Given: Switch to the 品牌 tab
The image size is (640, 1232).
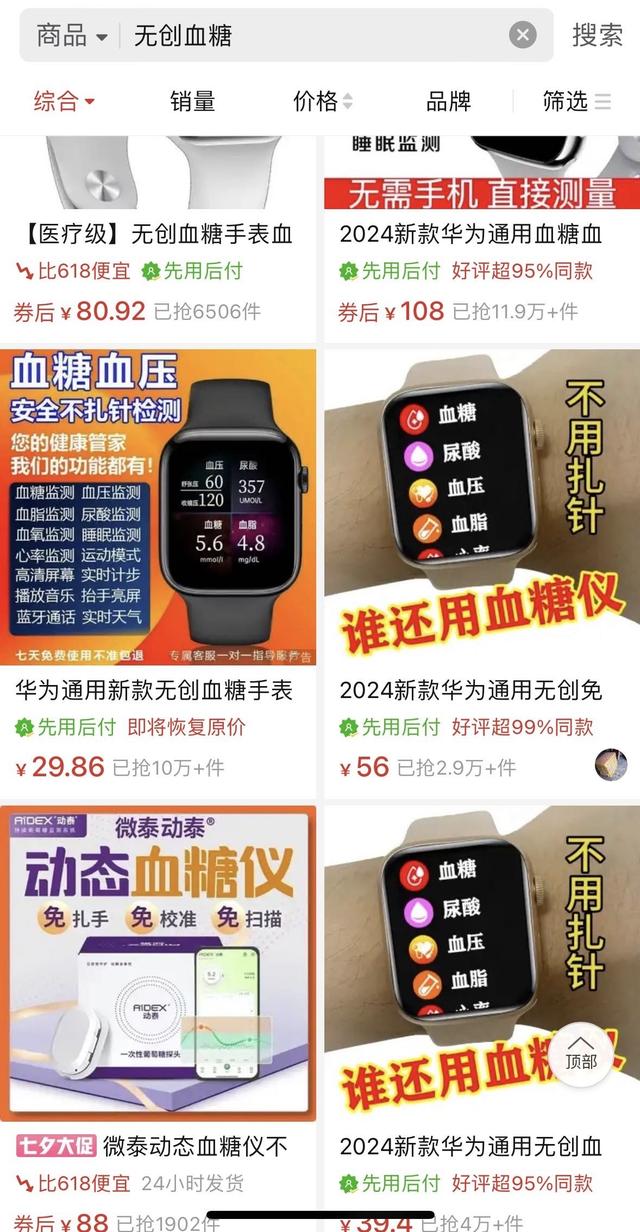Looking at the screenshot, I should [450, 101].
